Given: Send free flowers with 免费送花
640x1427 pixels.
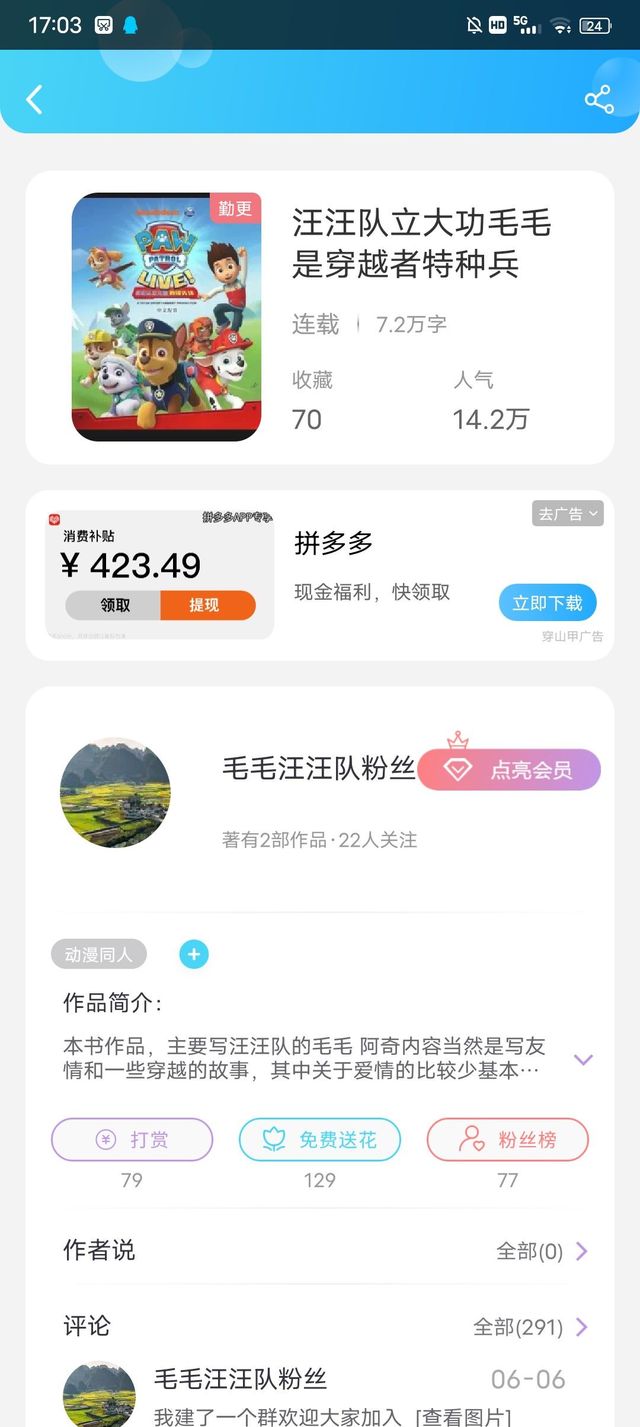Looking at the screenshot, I should coord(320,1139).
